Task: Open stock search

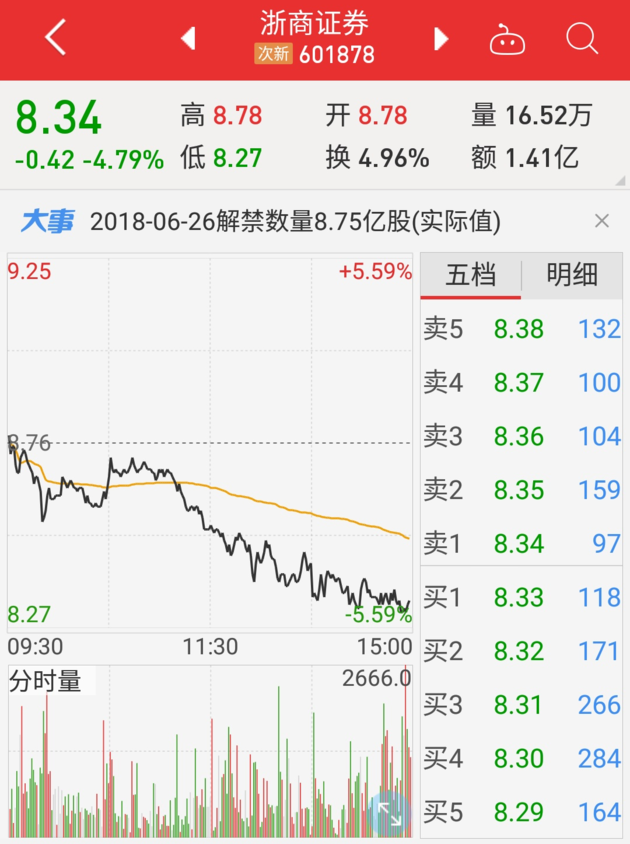Action: coord(581,38)
